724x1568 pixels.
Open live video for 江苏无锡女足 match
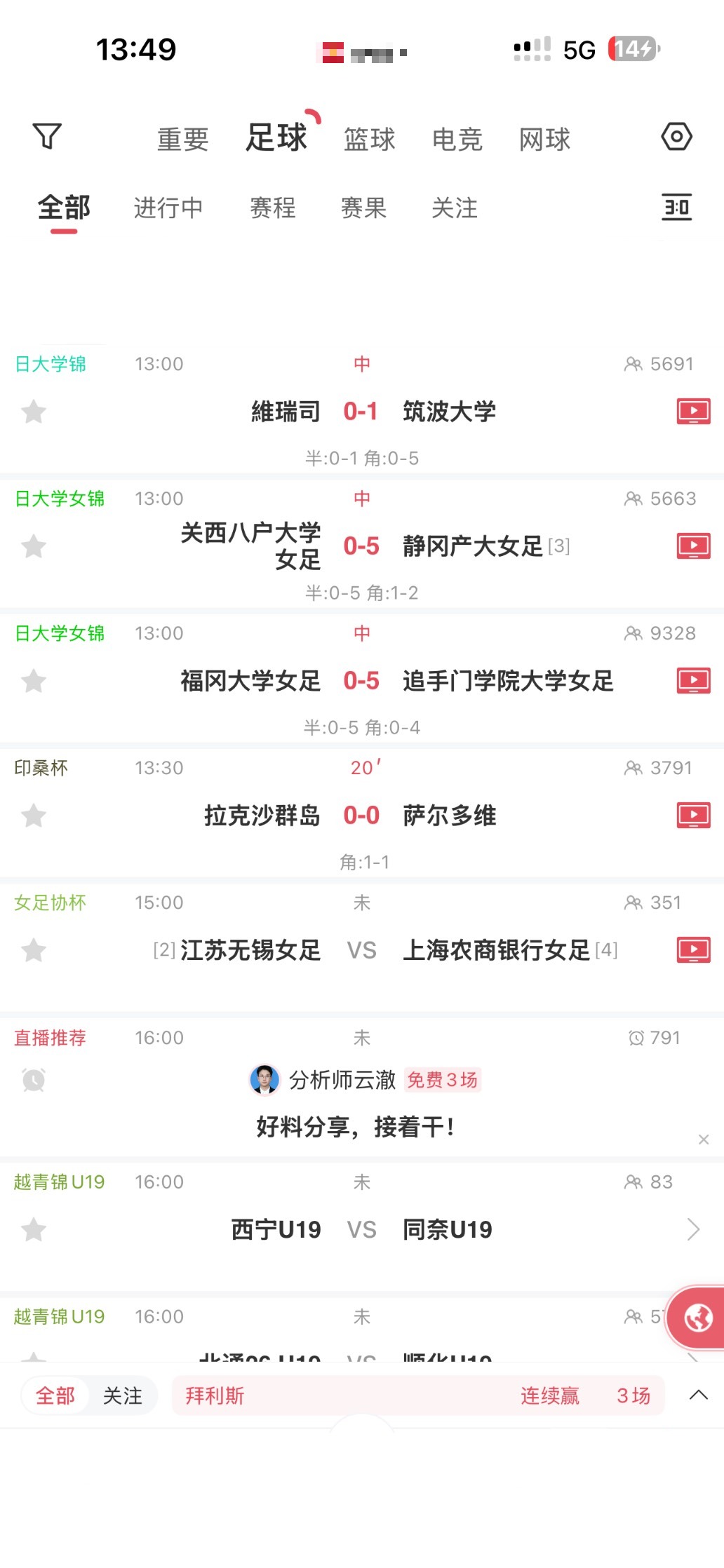[x=692, y=950]
